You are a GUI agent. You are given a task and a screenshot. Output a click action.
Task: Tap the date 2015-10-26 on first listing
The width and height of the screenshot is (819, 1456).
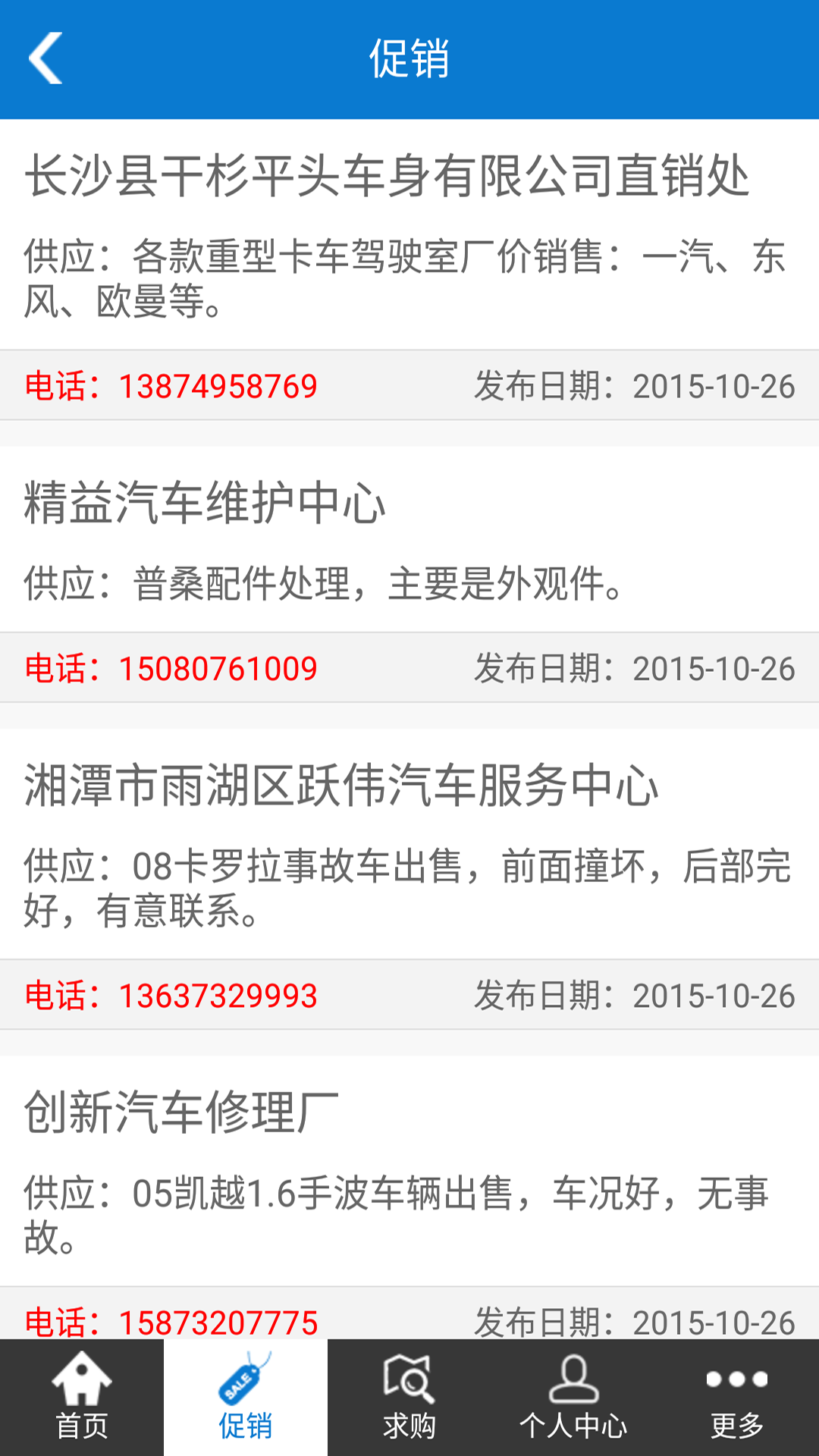(714, 386)
